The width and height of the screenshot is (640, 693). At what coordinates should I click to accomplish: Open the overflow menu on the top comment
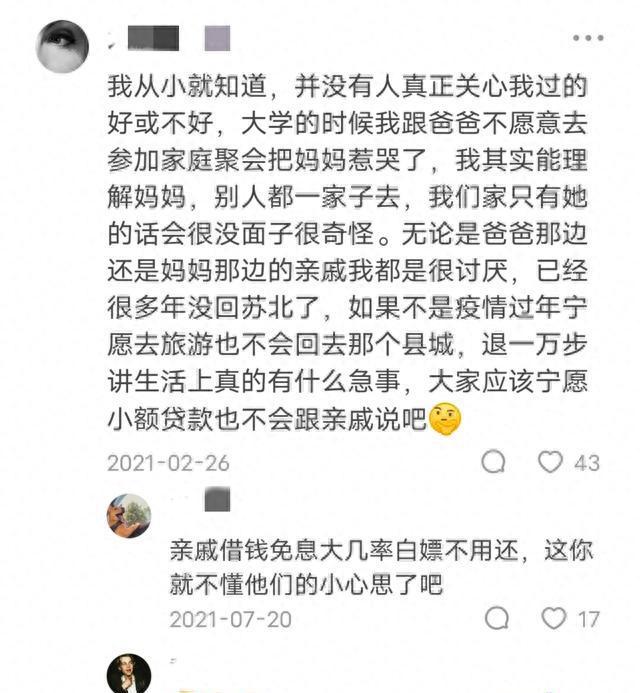coord(588,38)
